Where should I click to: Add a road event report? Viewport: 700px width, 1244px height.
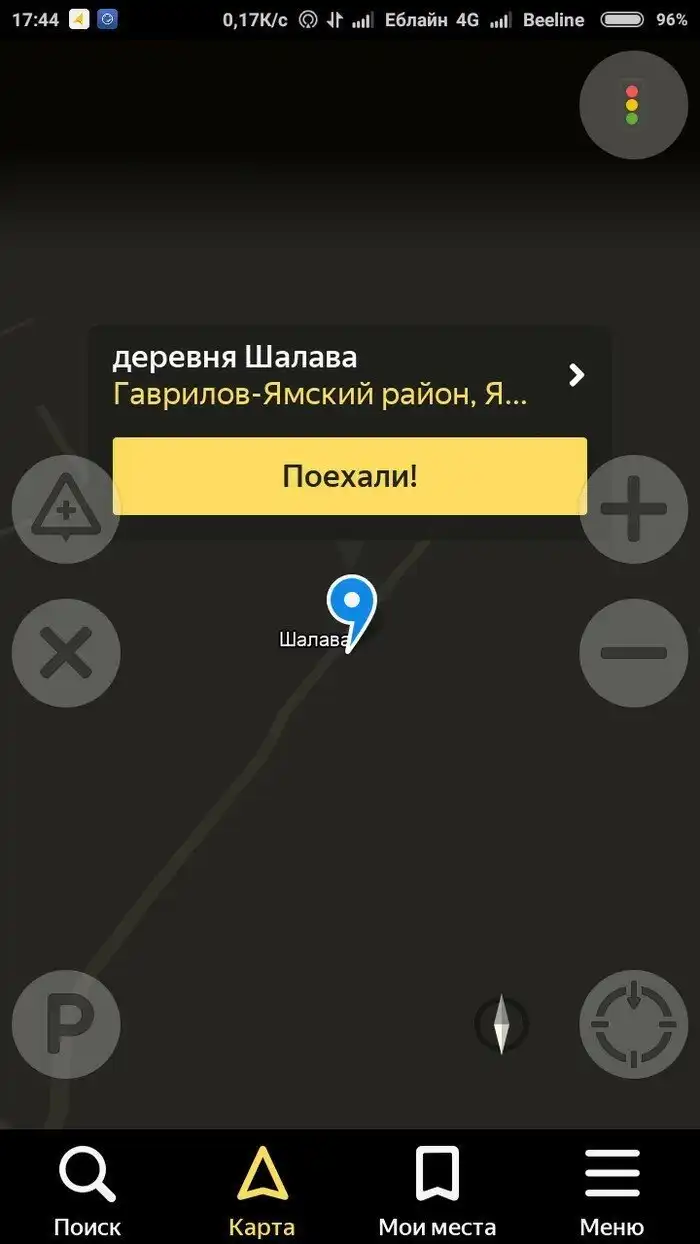pyautogui.click(x=66, y=508)
